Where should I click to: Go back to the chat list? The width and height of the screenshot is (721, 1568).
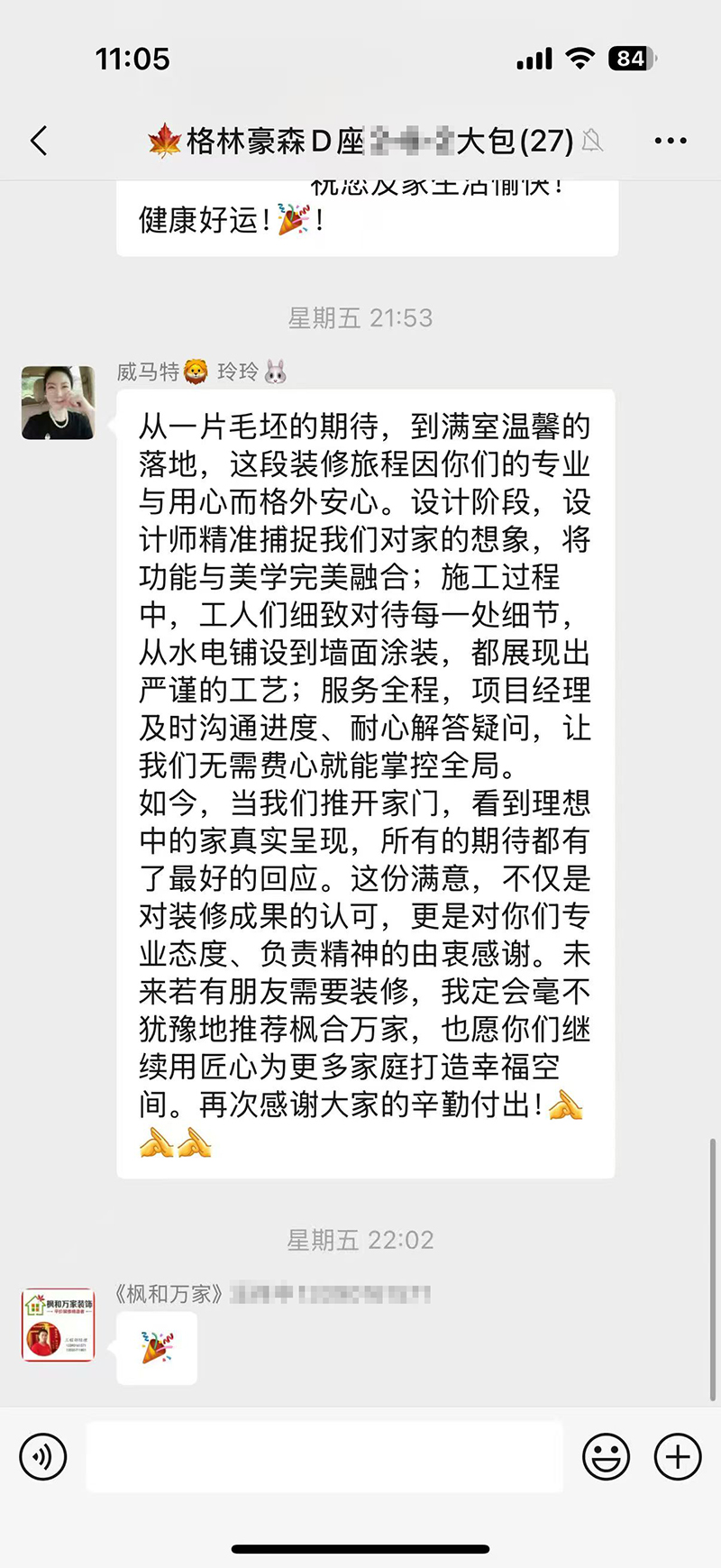39,141
